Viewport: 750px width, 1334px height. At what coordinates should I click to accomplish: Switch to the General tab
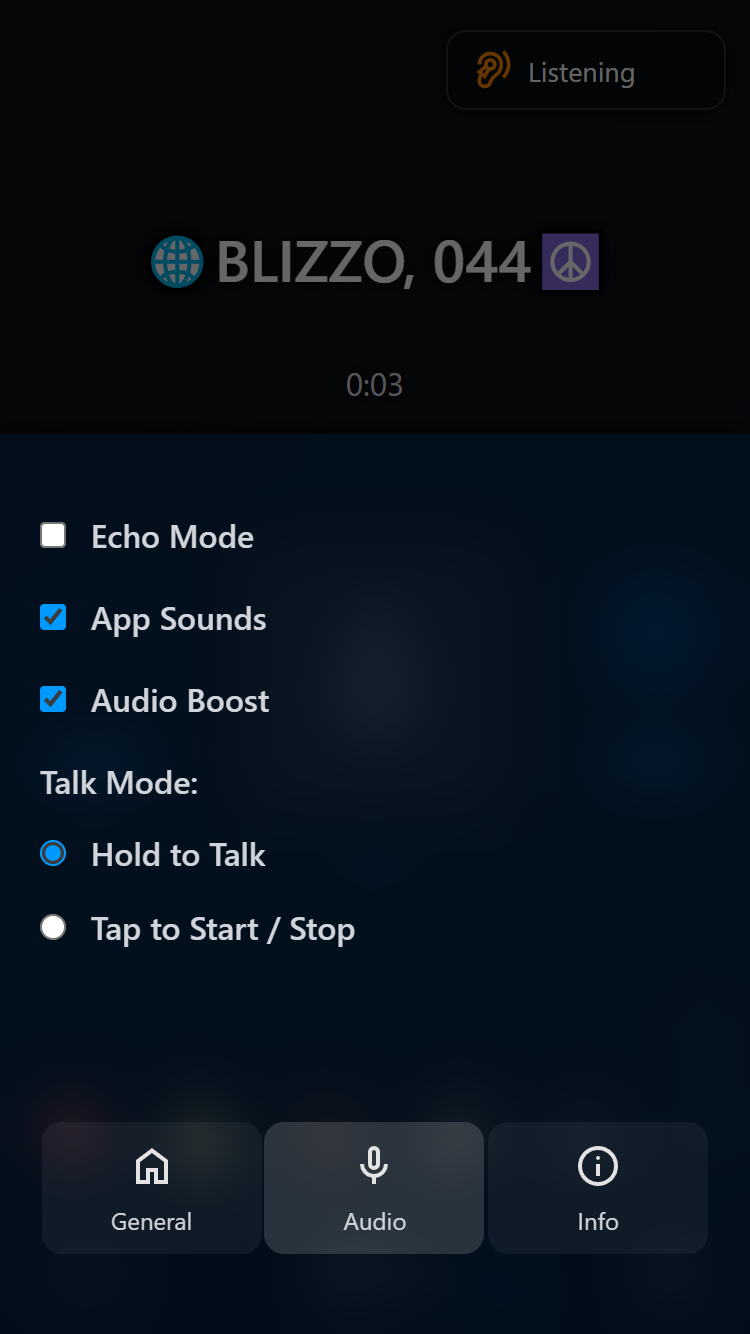pyautogui.click(x=151, y=1189)
